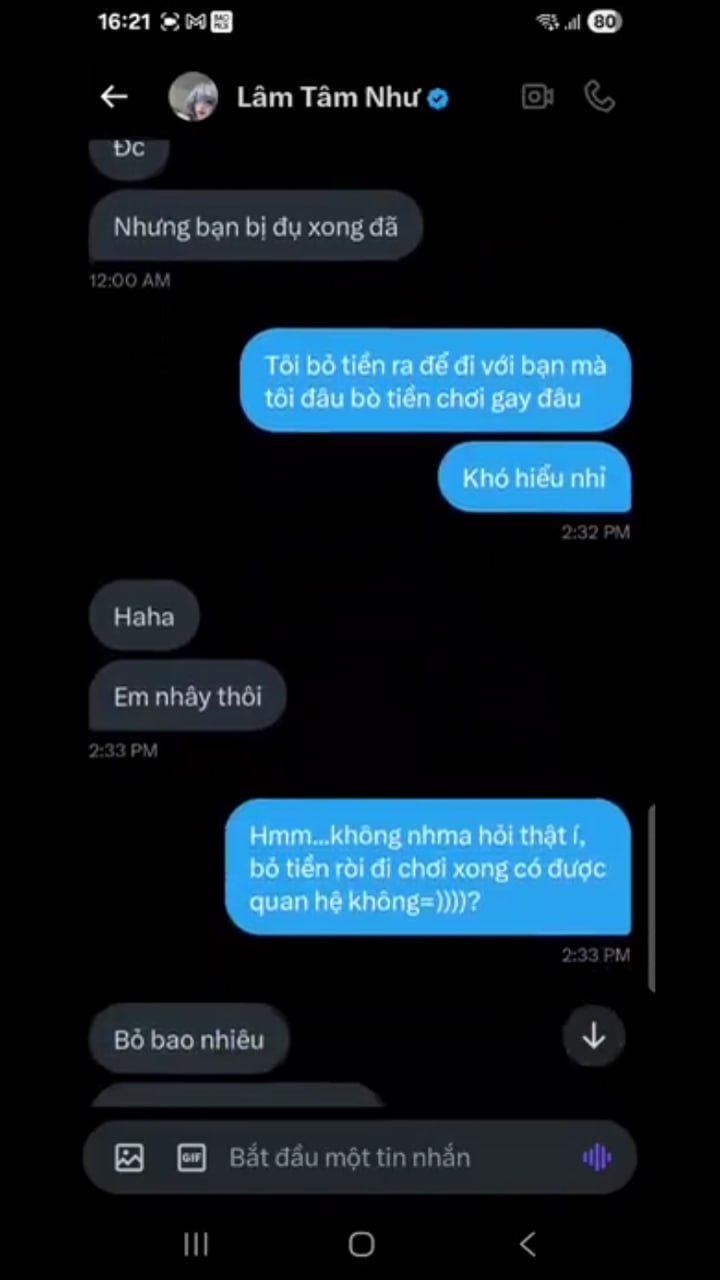Image resolution: width=720 pixels, height=1280 pixels.
Task: Open recent apps
Action: pyautogui.click(x=196, y=1244)
